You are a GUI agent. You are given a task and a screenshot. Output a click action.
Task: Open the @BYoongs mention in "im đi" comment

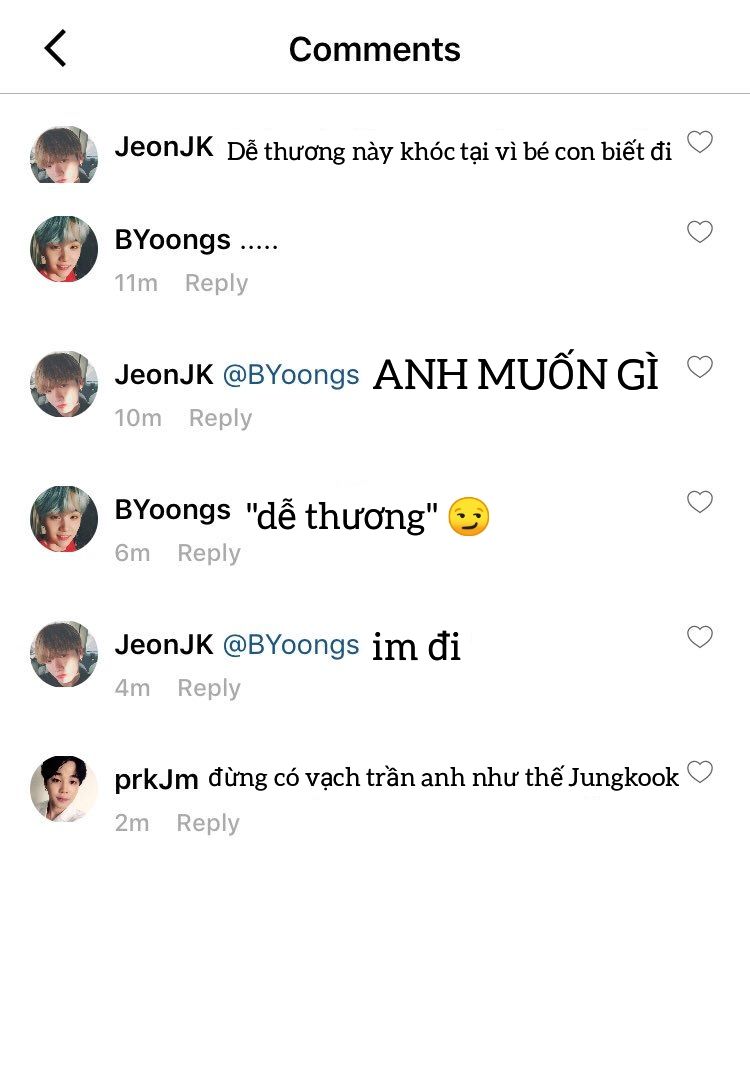(291, 645)
